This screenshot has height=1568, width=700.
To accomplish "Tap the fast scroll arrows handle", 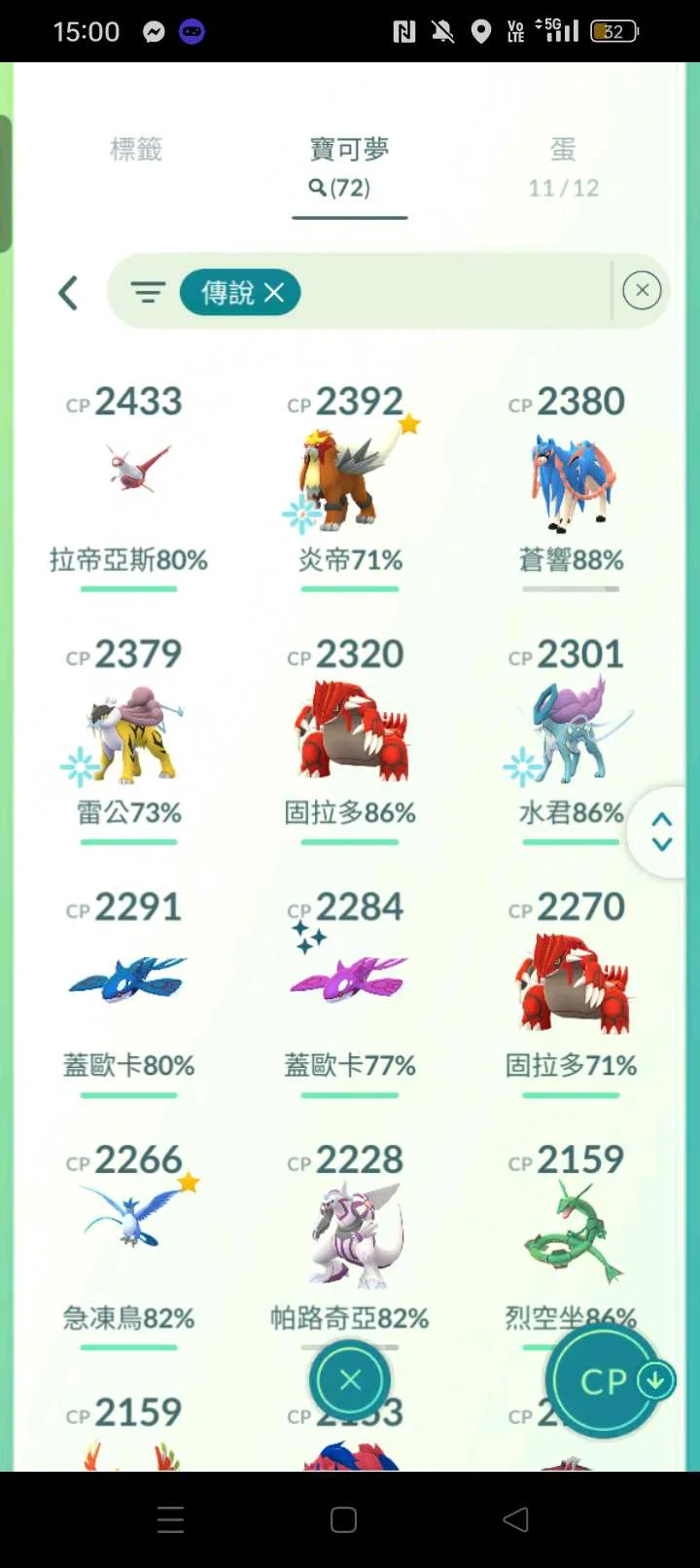I will click(662, 832).
